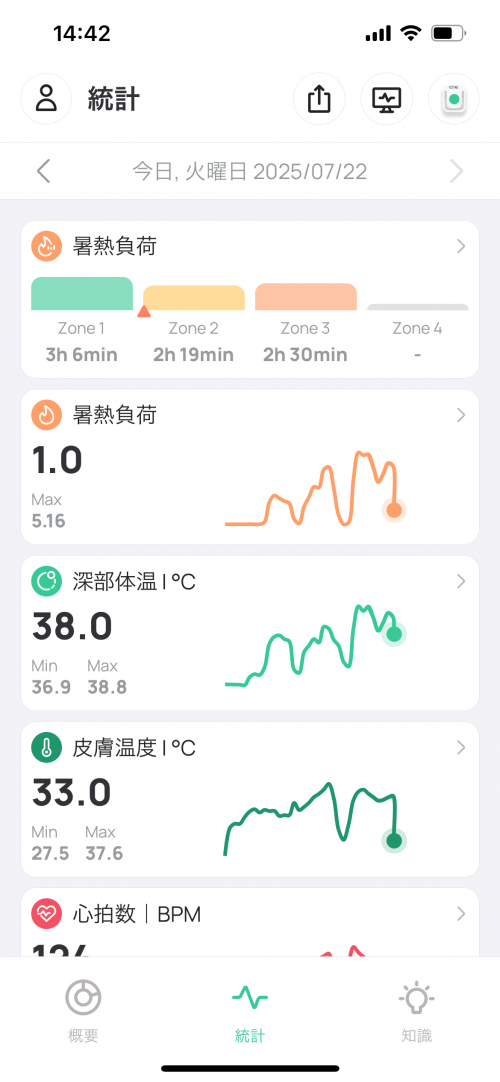Tap the date 今日, 火曜日 2025/07/22
Viewport: 500px width, 1082px height.
click(250, 171)
